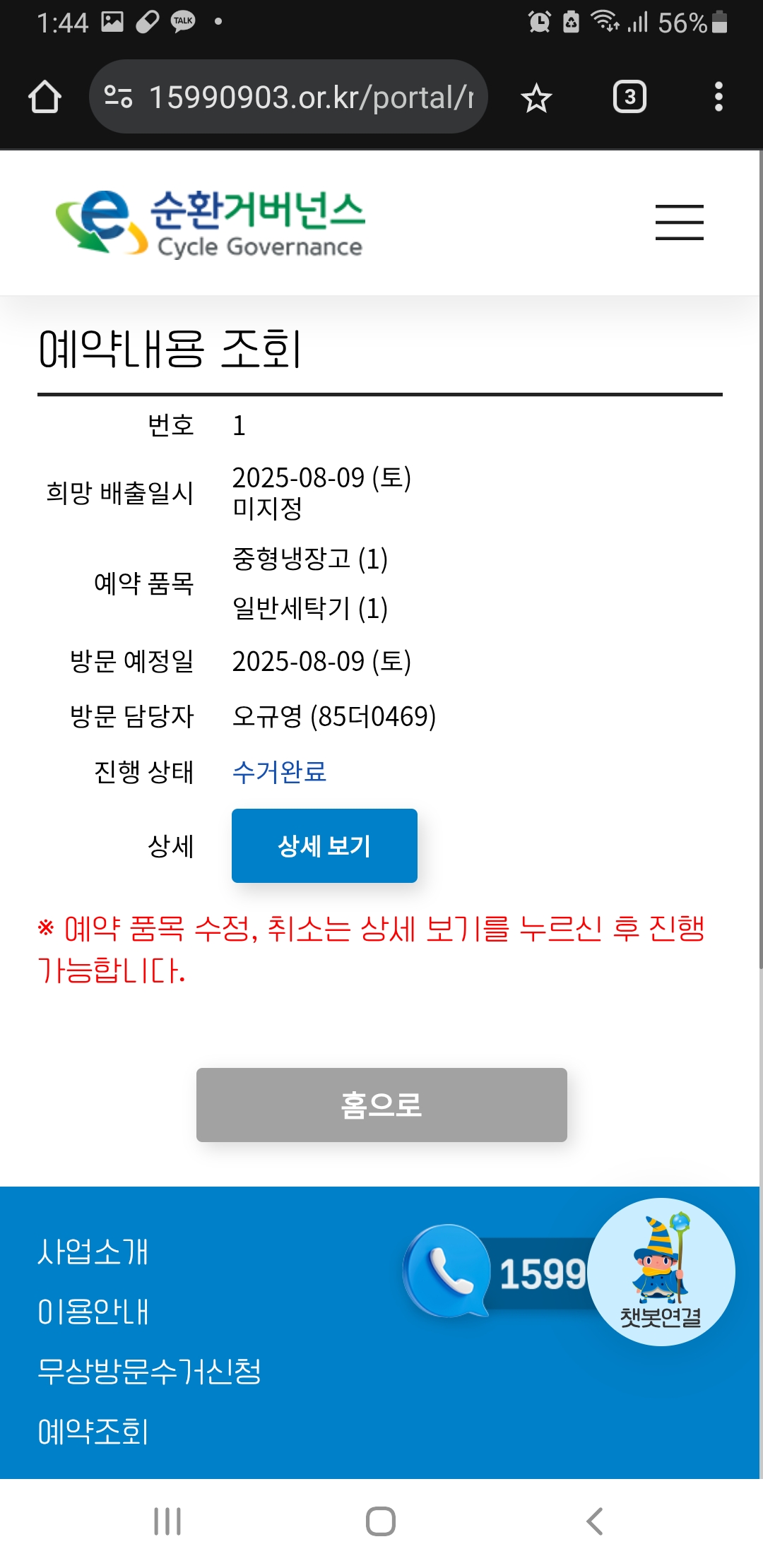The image size is (763, 1568).
Task: Launch the 챗봇연결 chatbot
Action: point(661,1272)
